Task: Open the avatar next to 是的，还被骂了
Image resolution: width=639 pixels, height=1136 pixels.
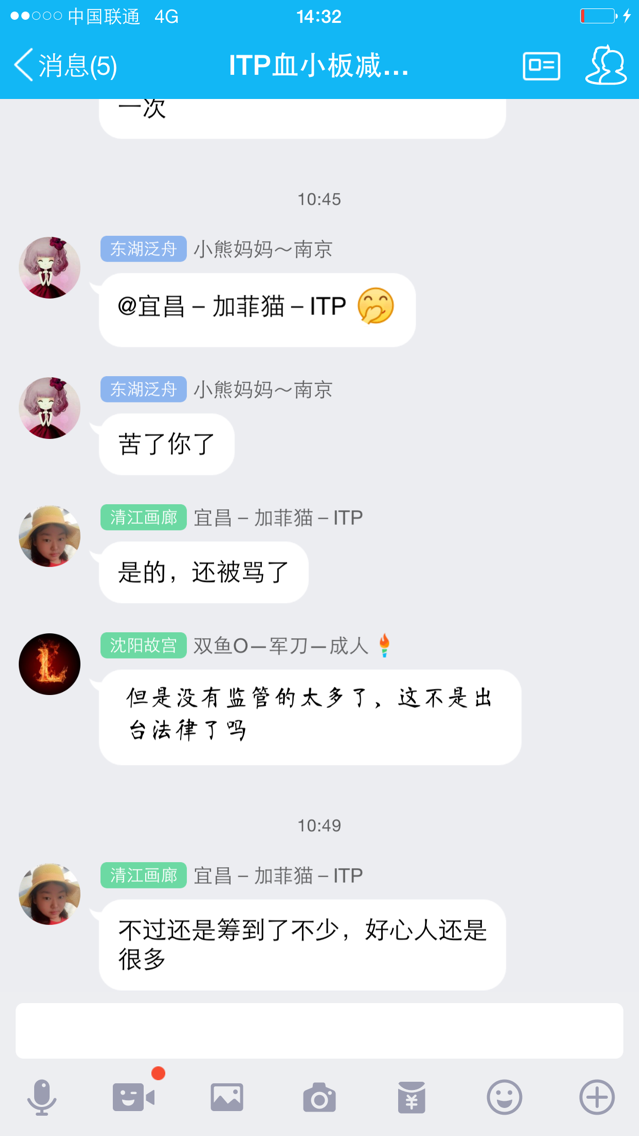Action: 50,536
